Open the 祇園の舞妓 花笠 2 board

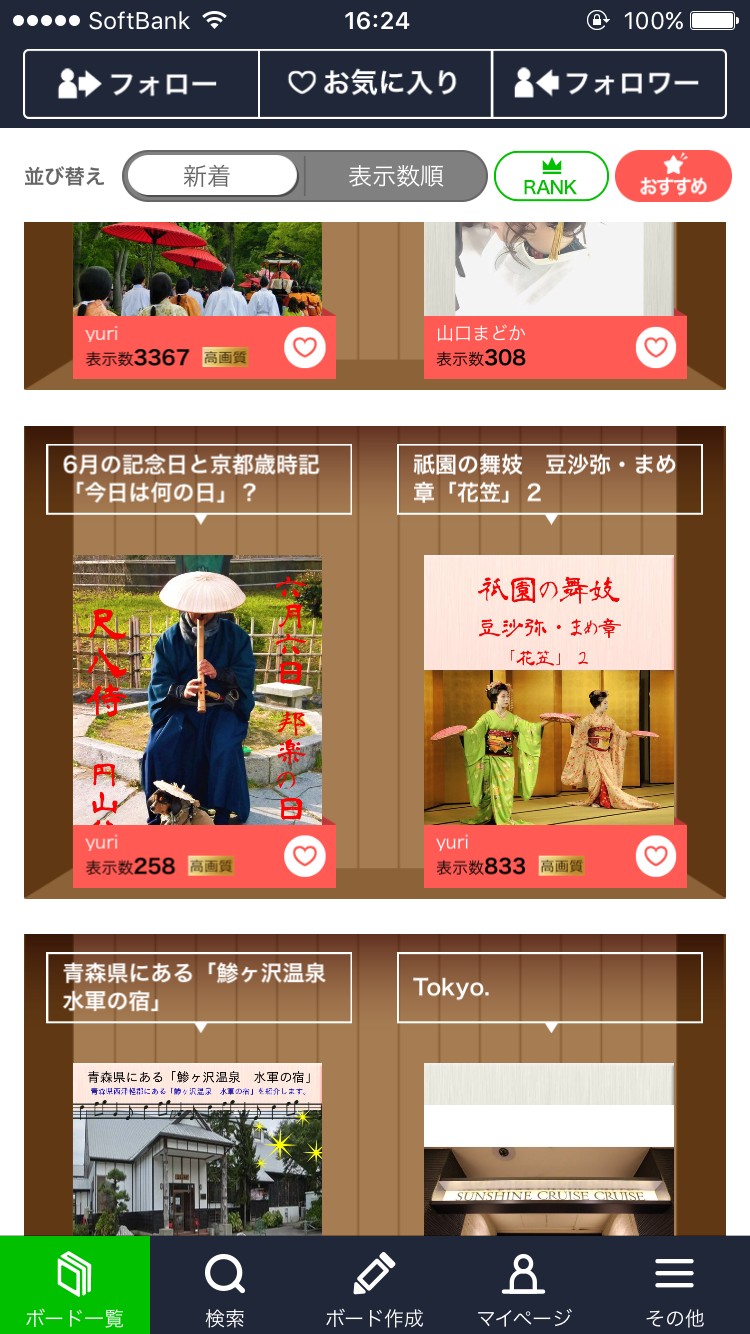[549, 690]
